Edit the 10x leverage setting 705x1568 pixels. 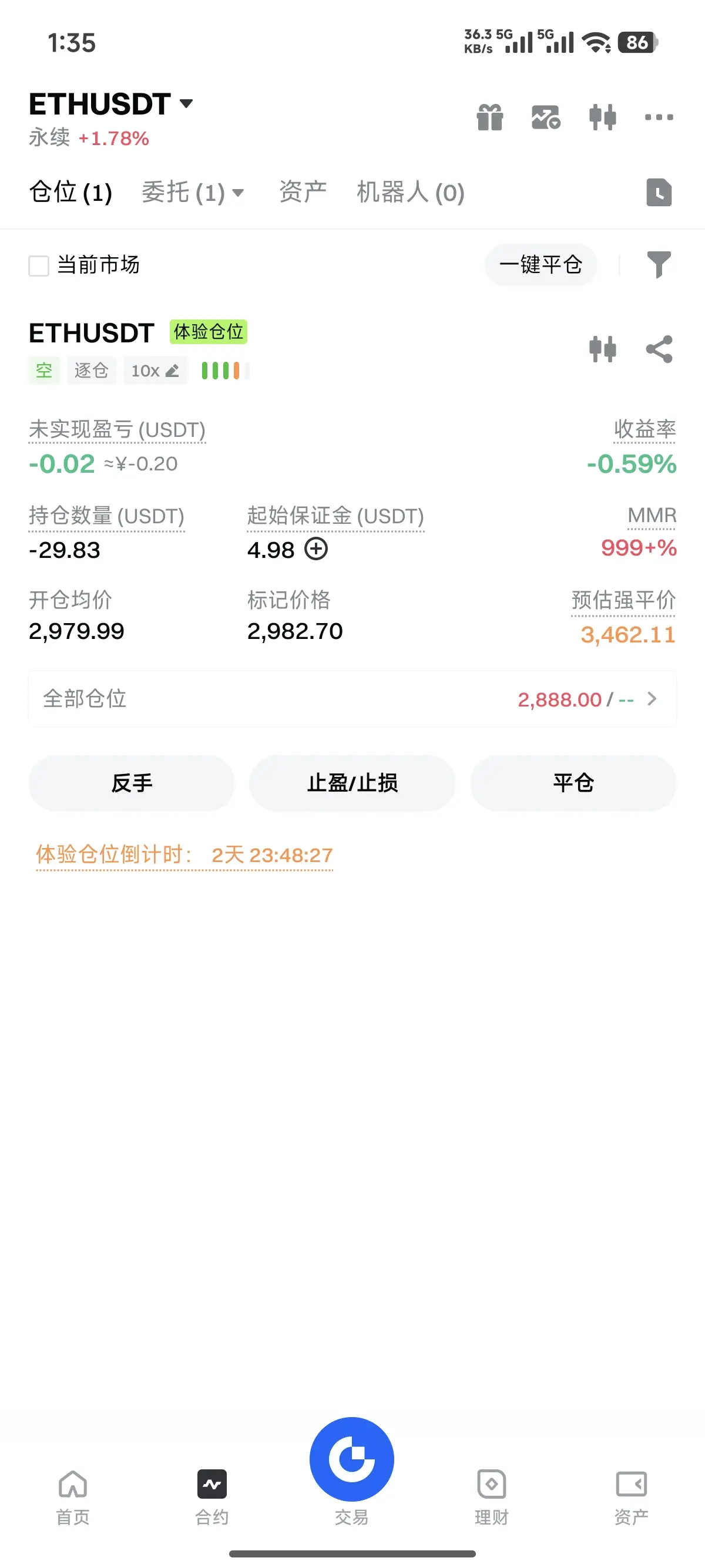tap(155, 370)
